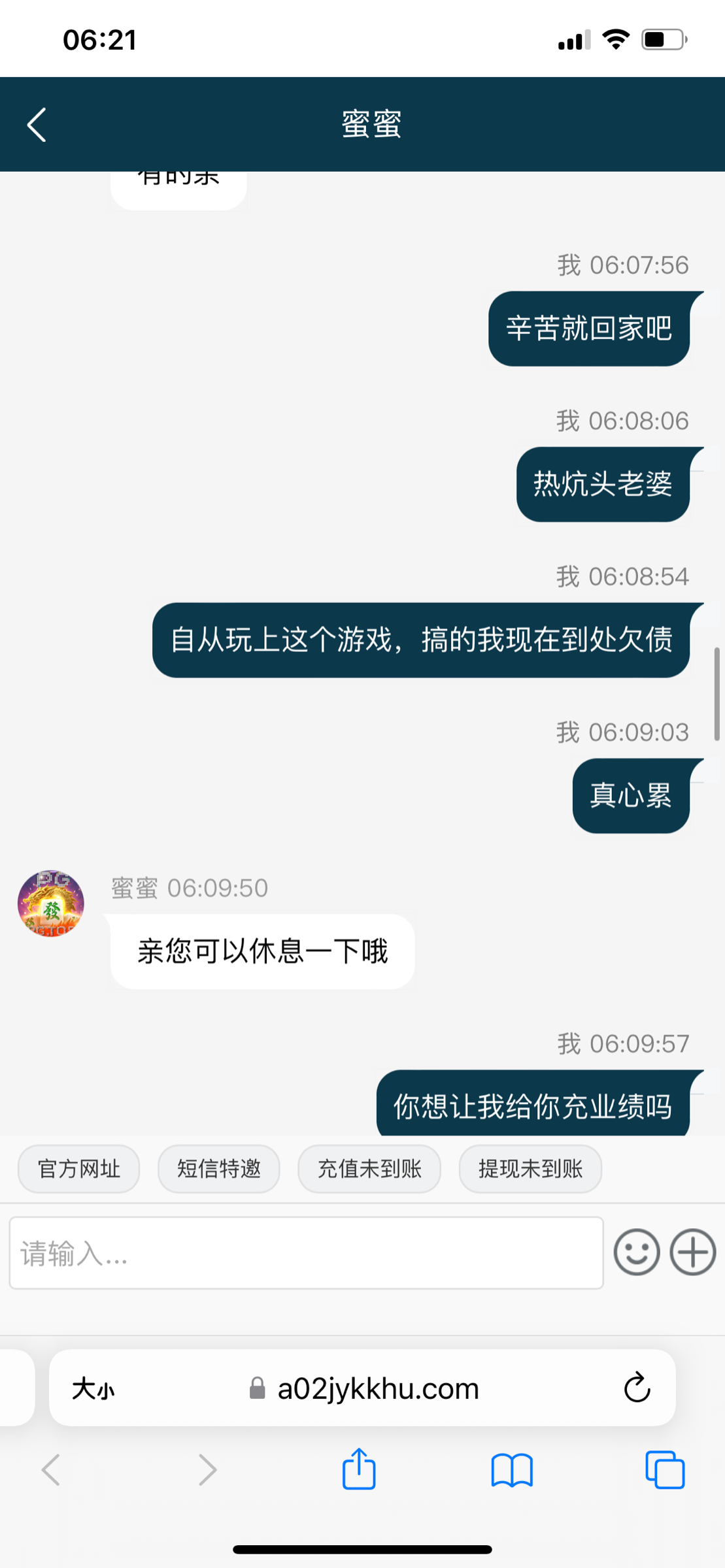Tap the 提现未到账 chip
The image size is (725, 1568).
click(x=530, y=1169)
